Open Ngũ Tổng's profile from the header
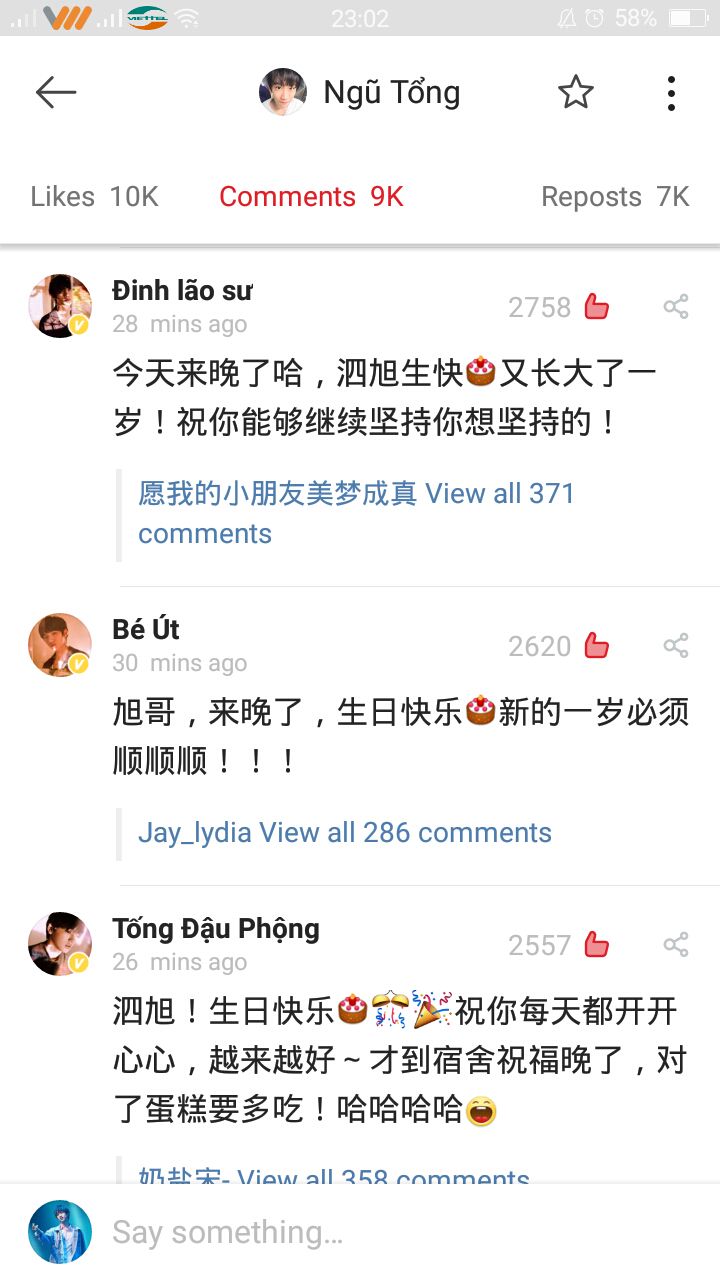 tap(360, 93)
